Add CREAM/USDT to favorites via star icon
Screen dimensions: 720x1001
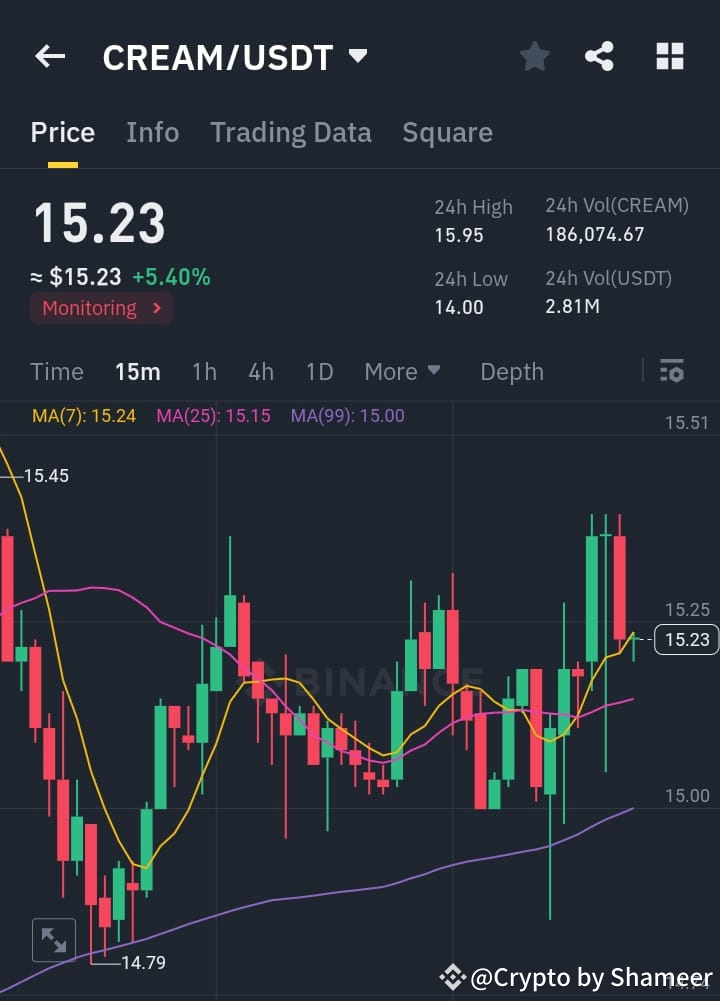coord(534,57)
